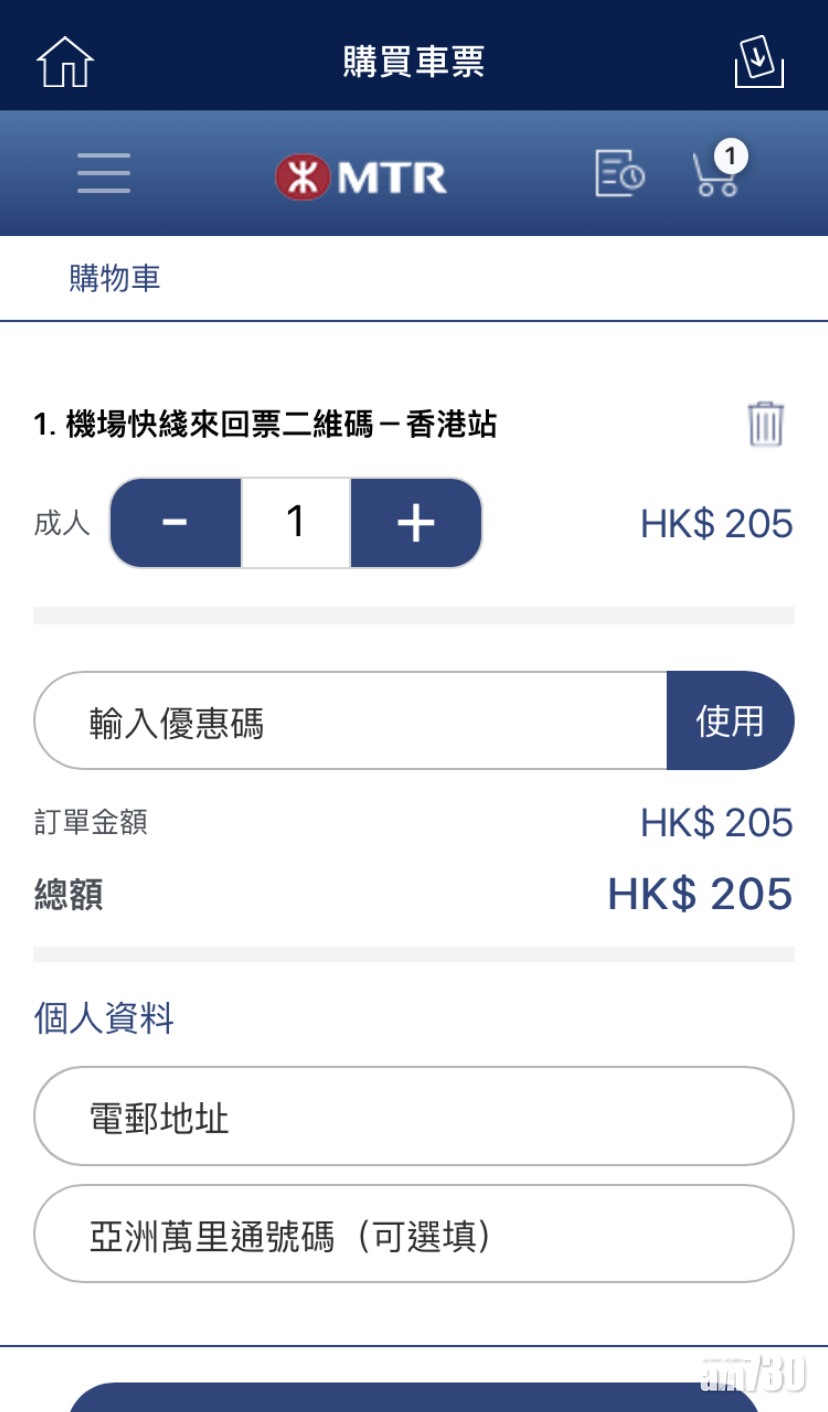Image resolution: width=828 pixels, height=1412 pixels.
Task: Focus the promo code field 輸入優惠碼
Action: click(x=350, y=721)
